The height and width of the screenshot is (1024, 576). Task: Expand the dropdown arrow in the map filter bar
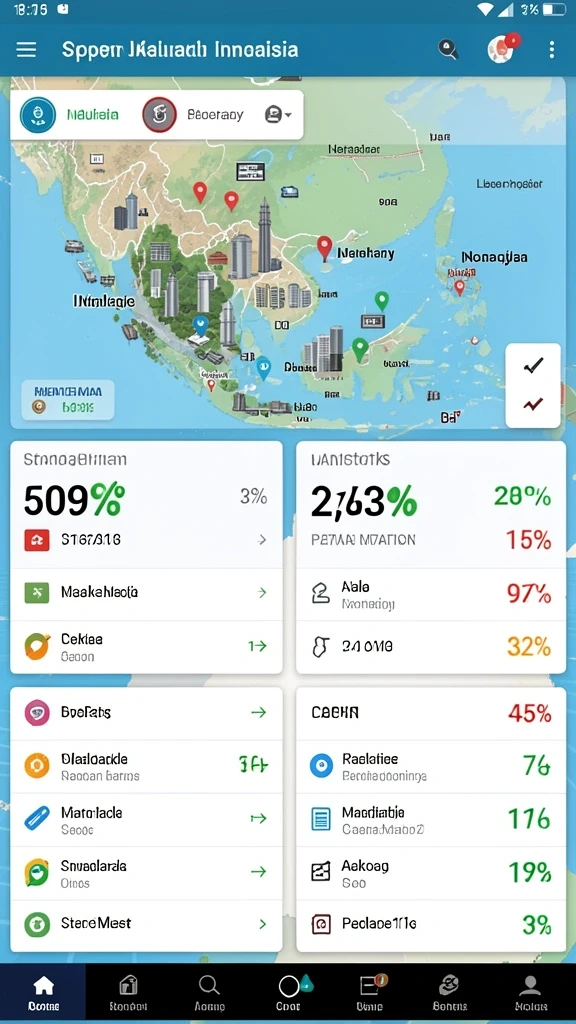click(279, 115)
